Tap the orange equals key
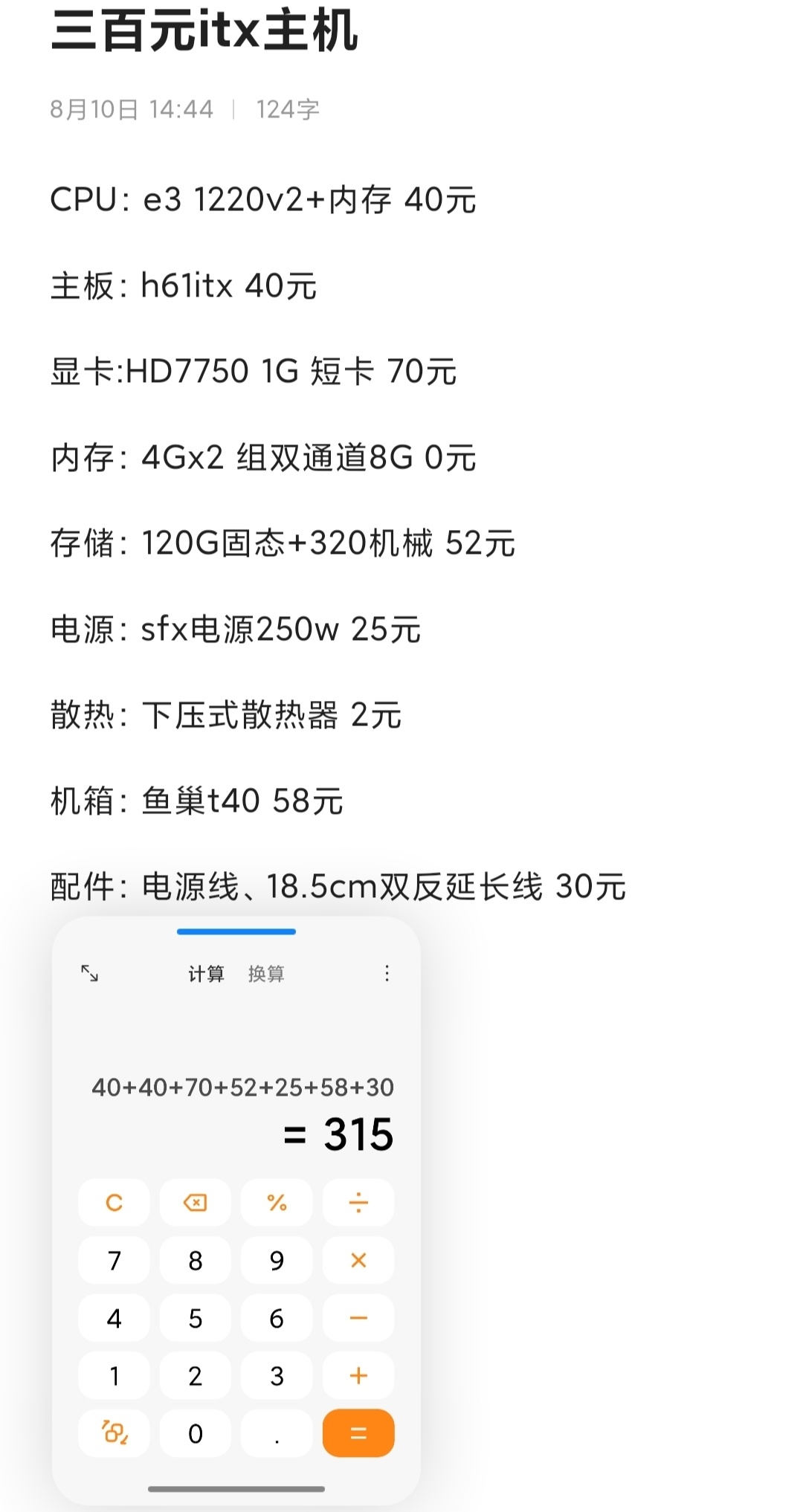The image size is (803, 1512). click(358, 1433)
